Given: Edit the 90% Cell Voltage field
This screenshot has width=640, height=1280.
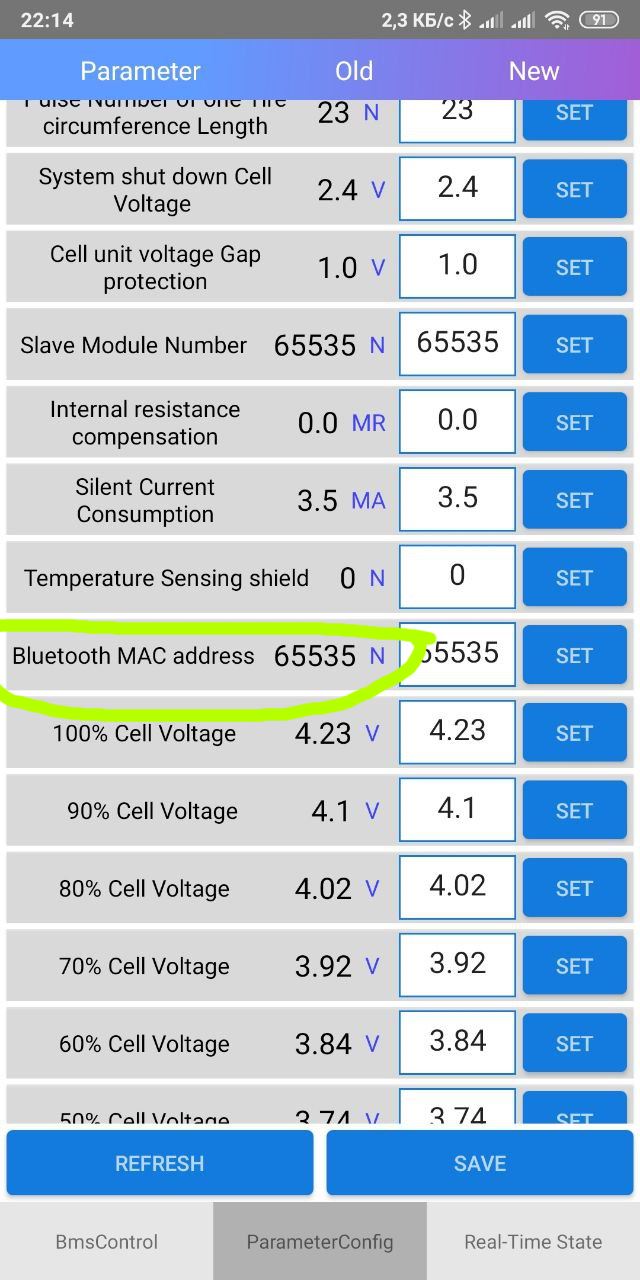Looking at the screenshot, I should [457, 809].
